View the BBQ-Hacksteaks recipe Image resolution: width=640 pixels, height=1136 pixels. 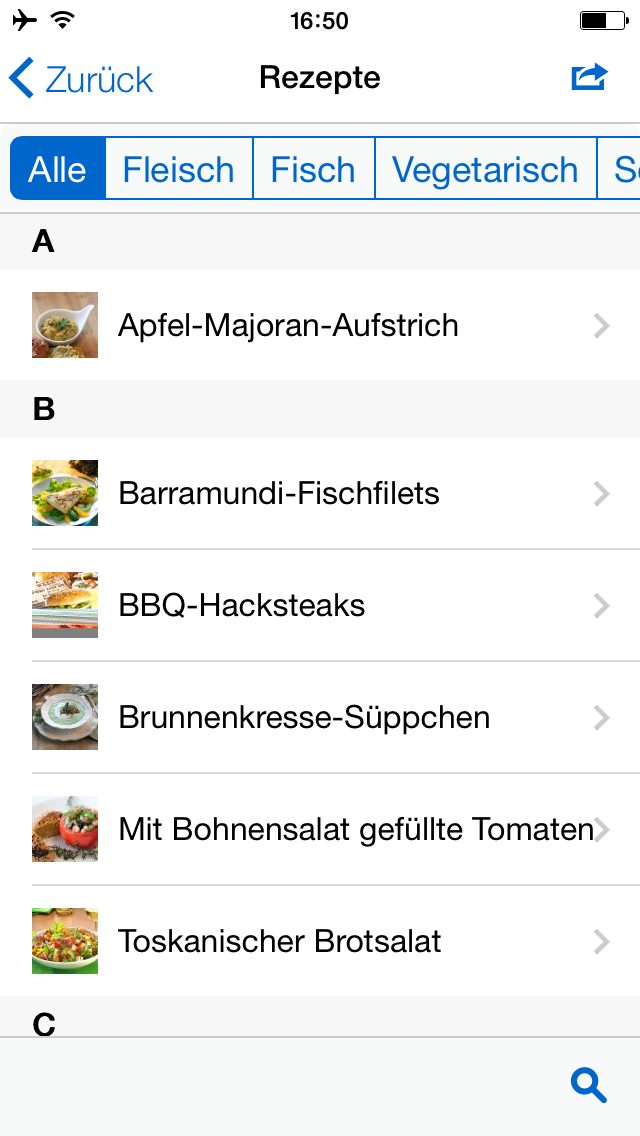[320, 605]
